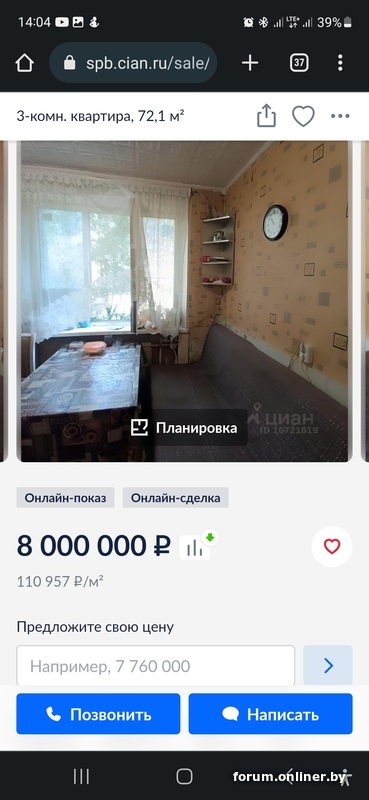Viewport: 369px width, 800px height.
Task: Open the browser's three-dot menu
Action: click(340, 63)
